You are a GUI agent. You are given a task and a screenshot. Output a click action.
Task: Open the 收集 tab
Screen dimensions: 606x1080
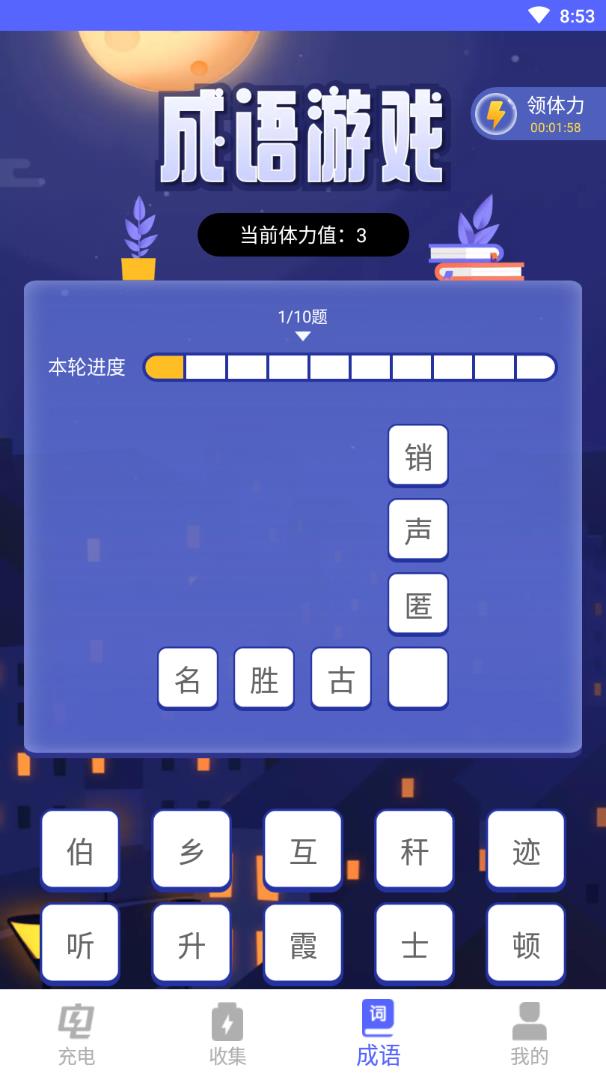227,1035
